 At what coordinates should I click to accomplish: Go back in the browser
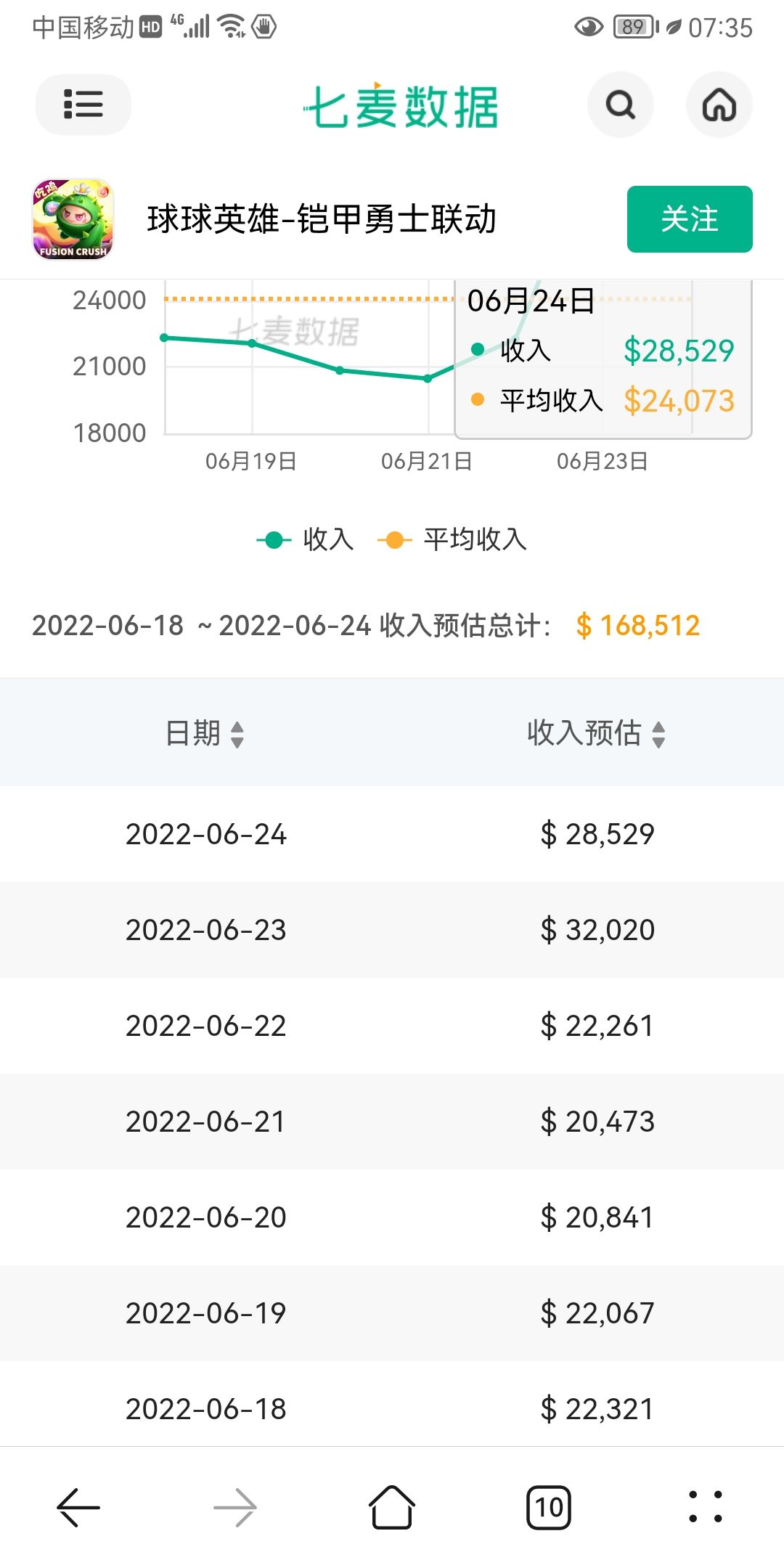click(x=78, y=1507)
